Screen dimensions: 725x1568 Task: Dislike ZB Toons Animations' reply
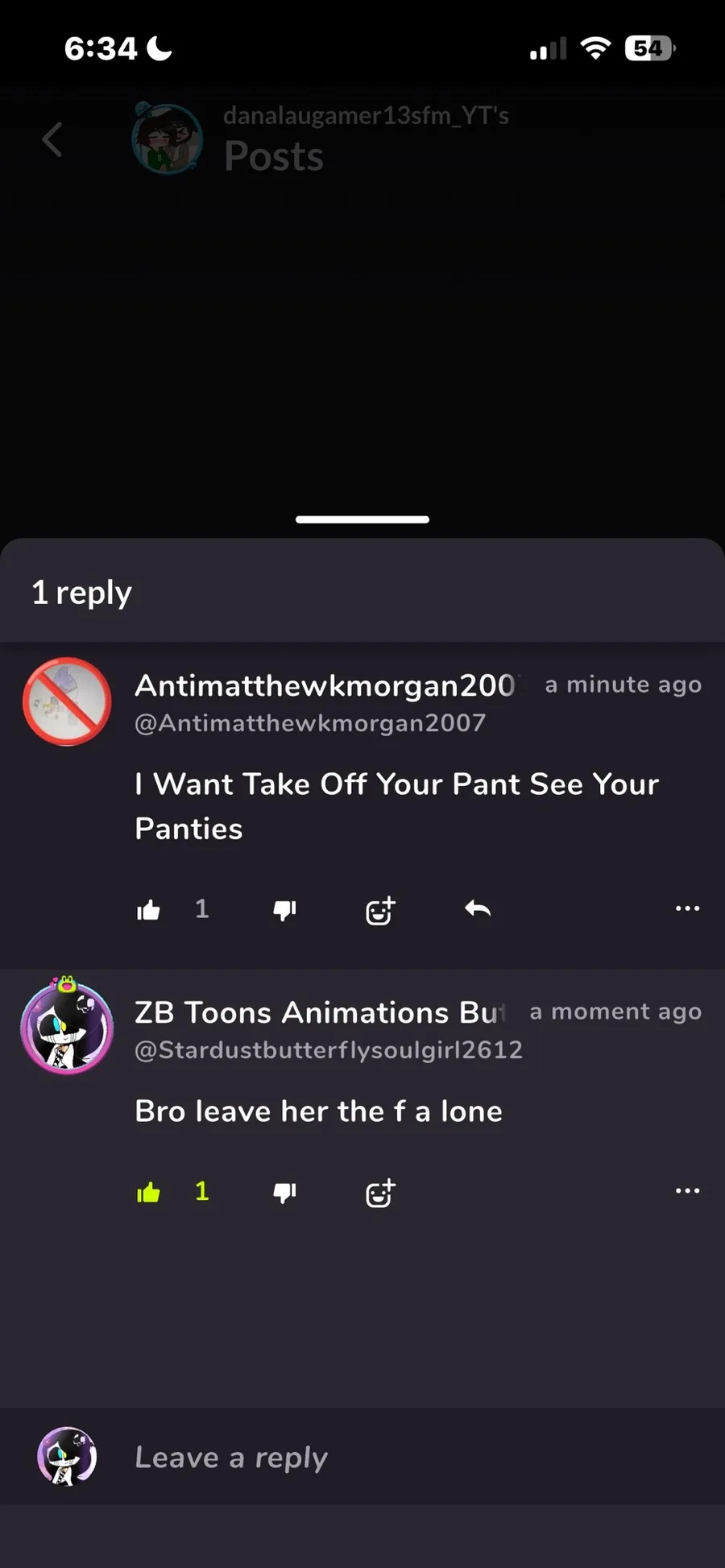pos(284,1192)
